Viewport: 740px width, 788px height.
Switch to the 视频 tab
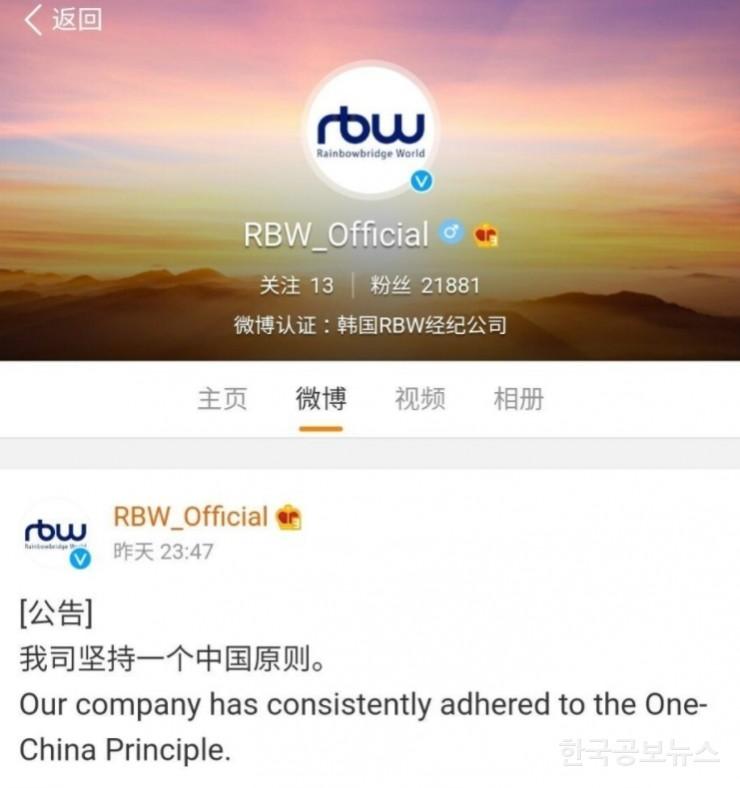[419, 399]
